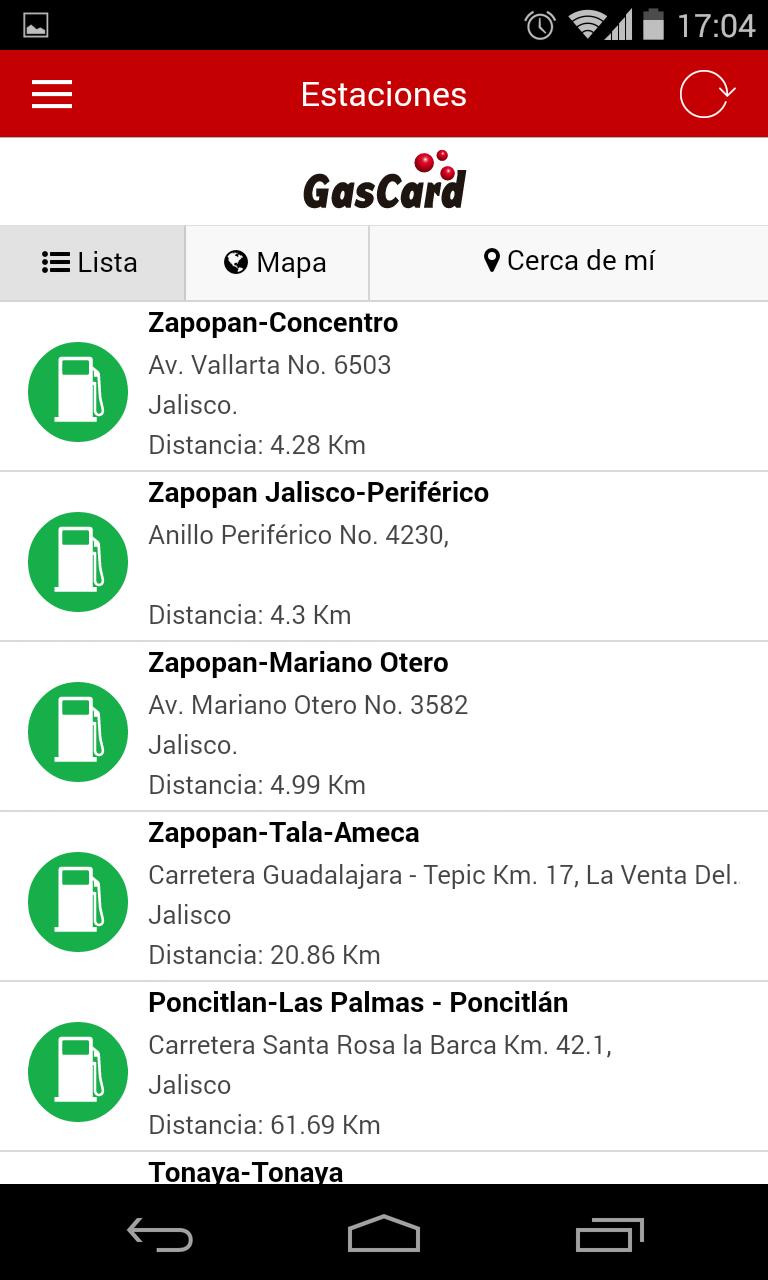
Task: Switch to the Mapa view
Action: (276, 262)
